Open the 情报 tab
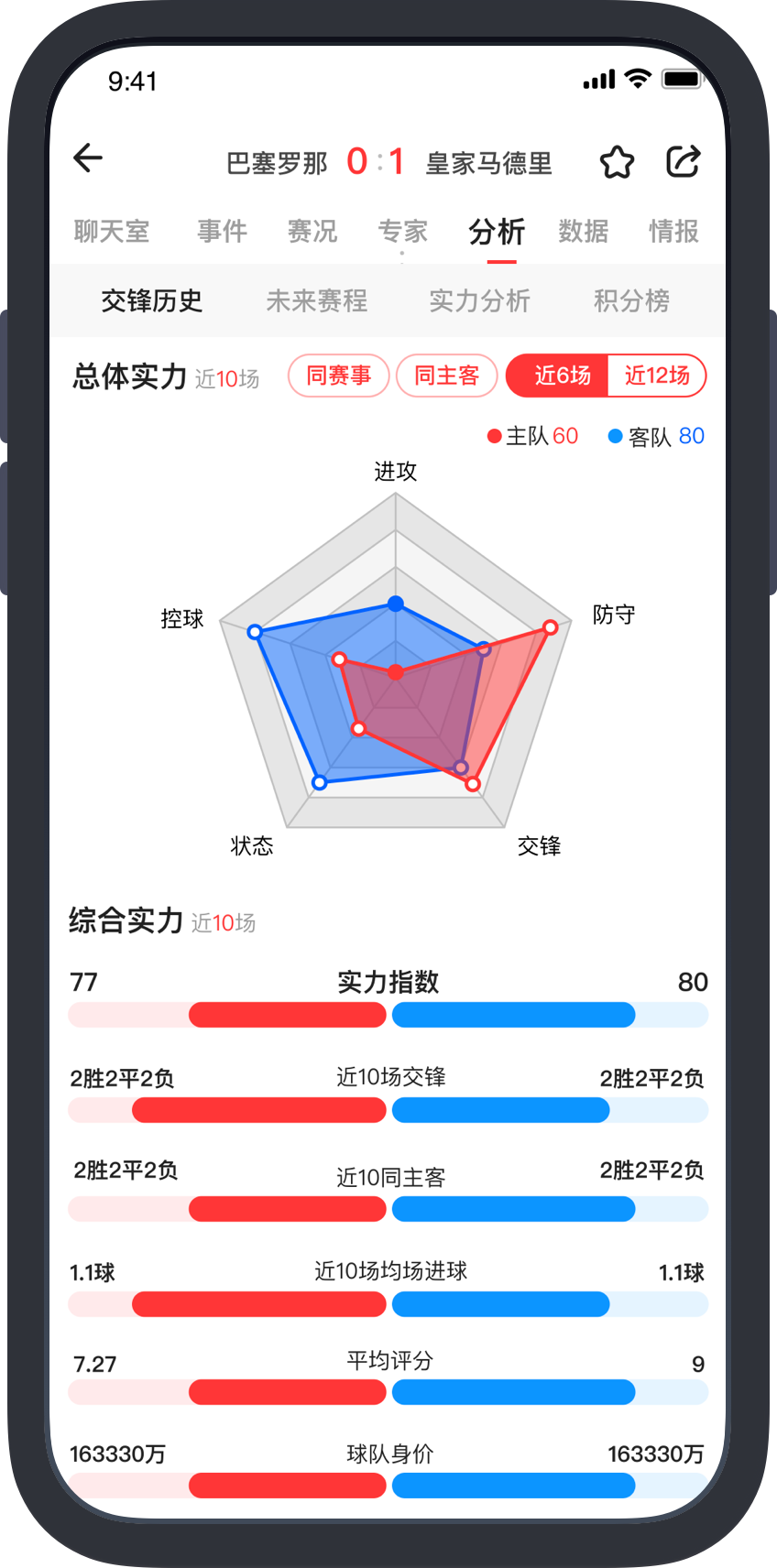Viewport: 777px width, 1568px height. pos(673,232)
